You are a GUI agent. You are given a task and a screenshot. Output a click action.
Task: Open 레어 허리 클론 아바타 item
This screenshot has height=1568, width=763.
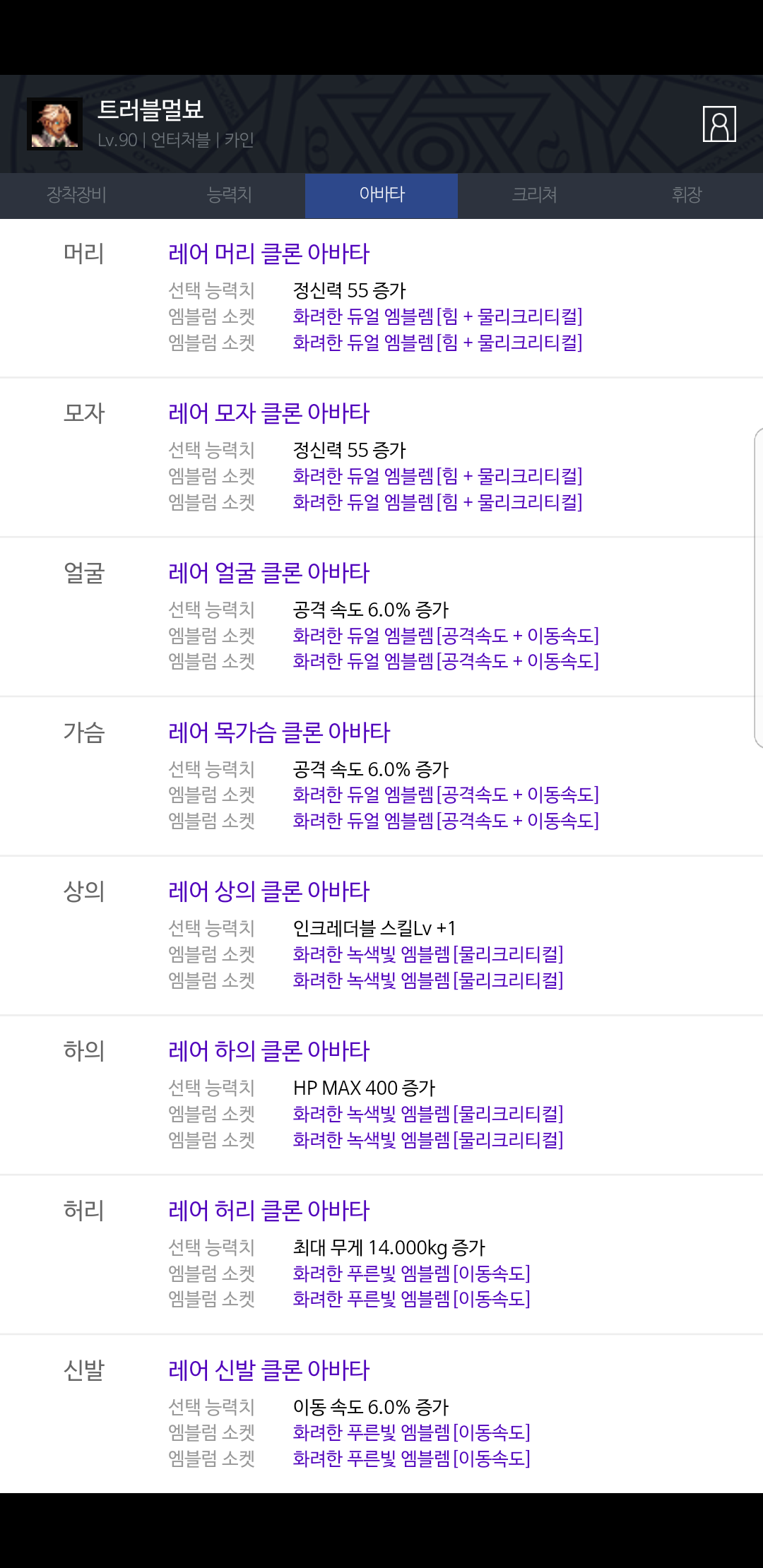(x=268, y=1211)
